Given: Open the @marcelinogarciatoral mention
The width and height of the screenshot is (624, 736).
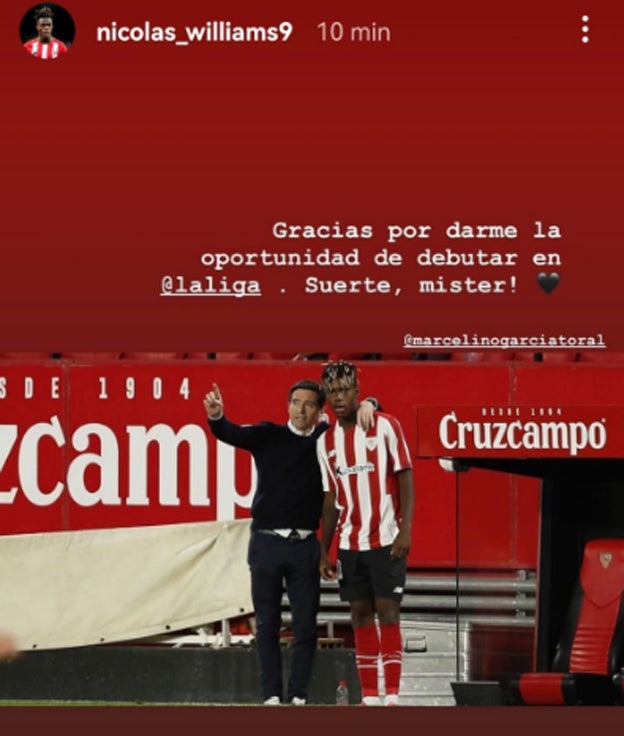Looking at the screenshot, I should click(x=504, y=340).
